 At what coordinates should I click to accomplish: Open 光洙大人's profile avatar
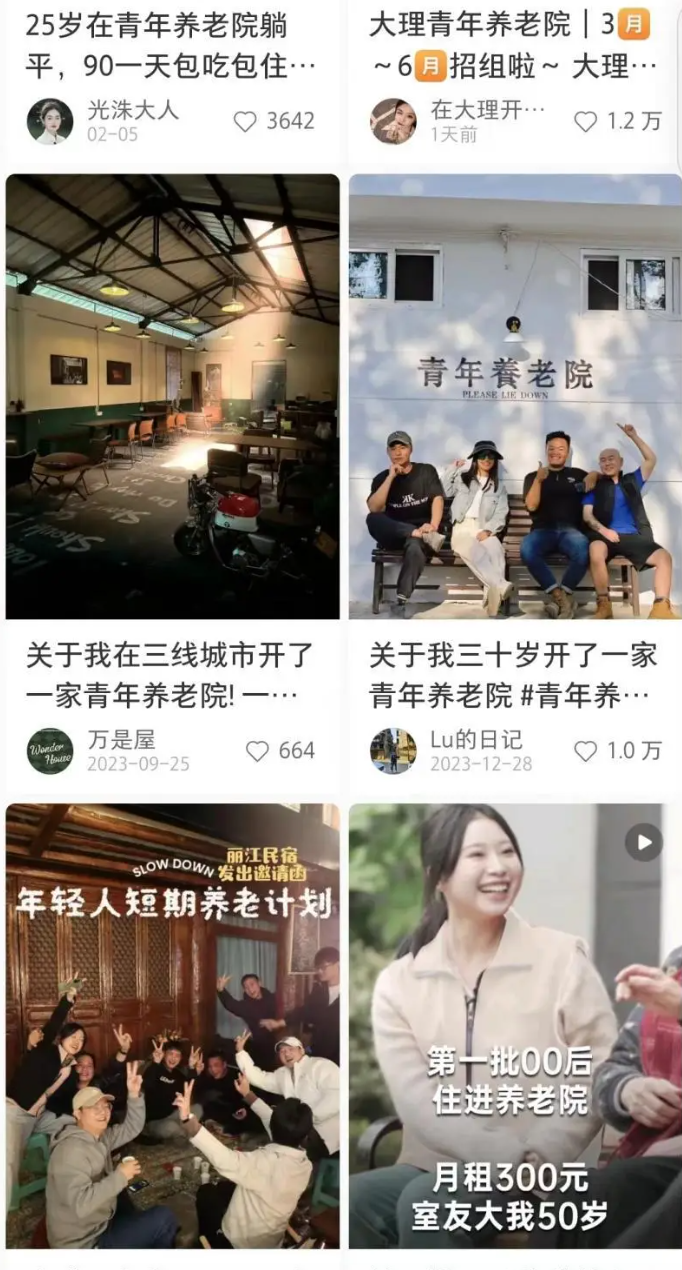pyautogui.click(x=50, y=122)
